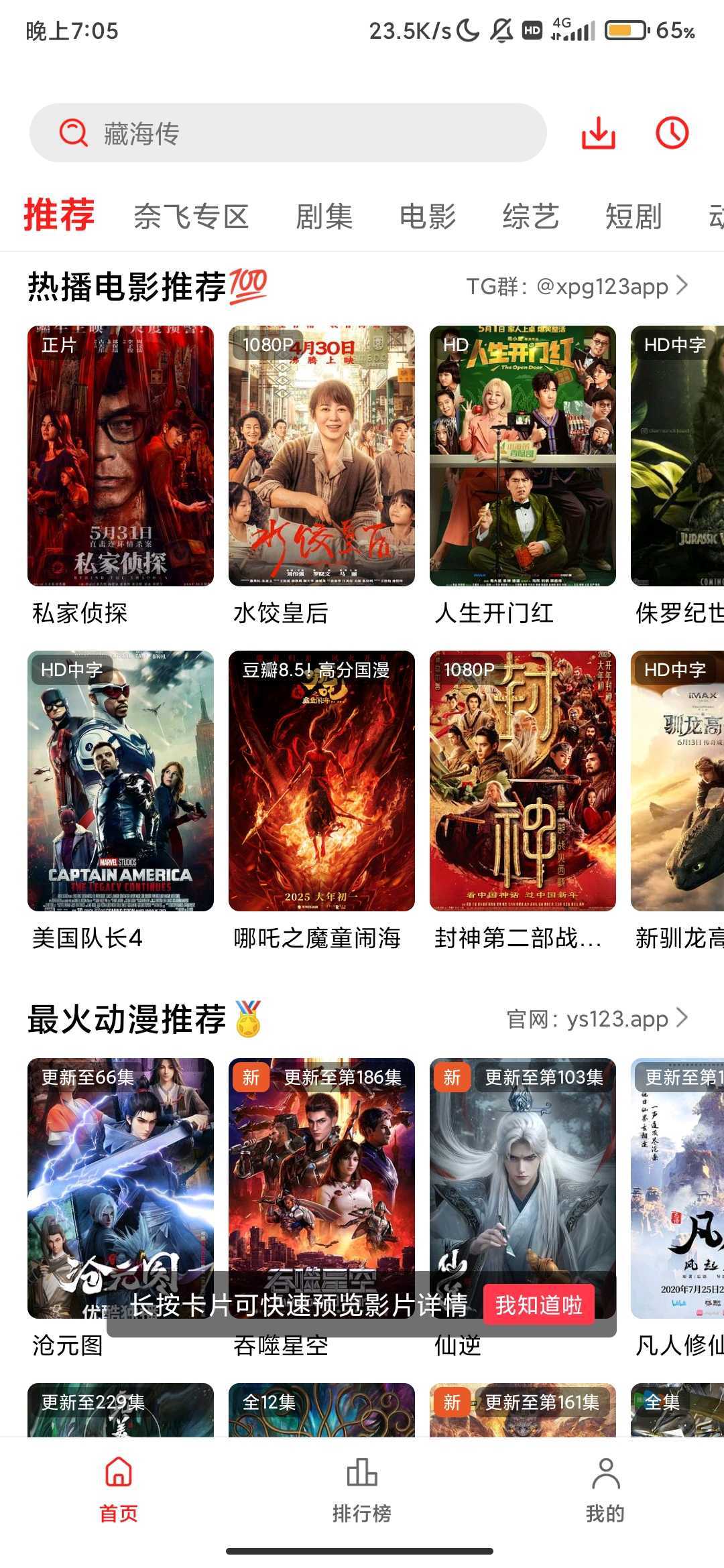Open the movie 美国队长4
The width and height of the screenshot is (724, 1568).
click(x=121, y=781)
